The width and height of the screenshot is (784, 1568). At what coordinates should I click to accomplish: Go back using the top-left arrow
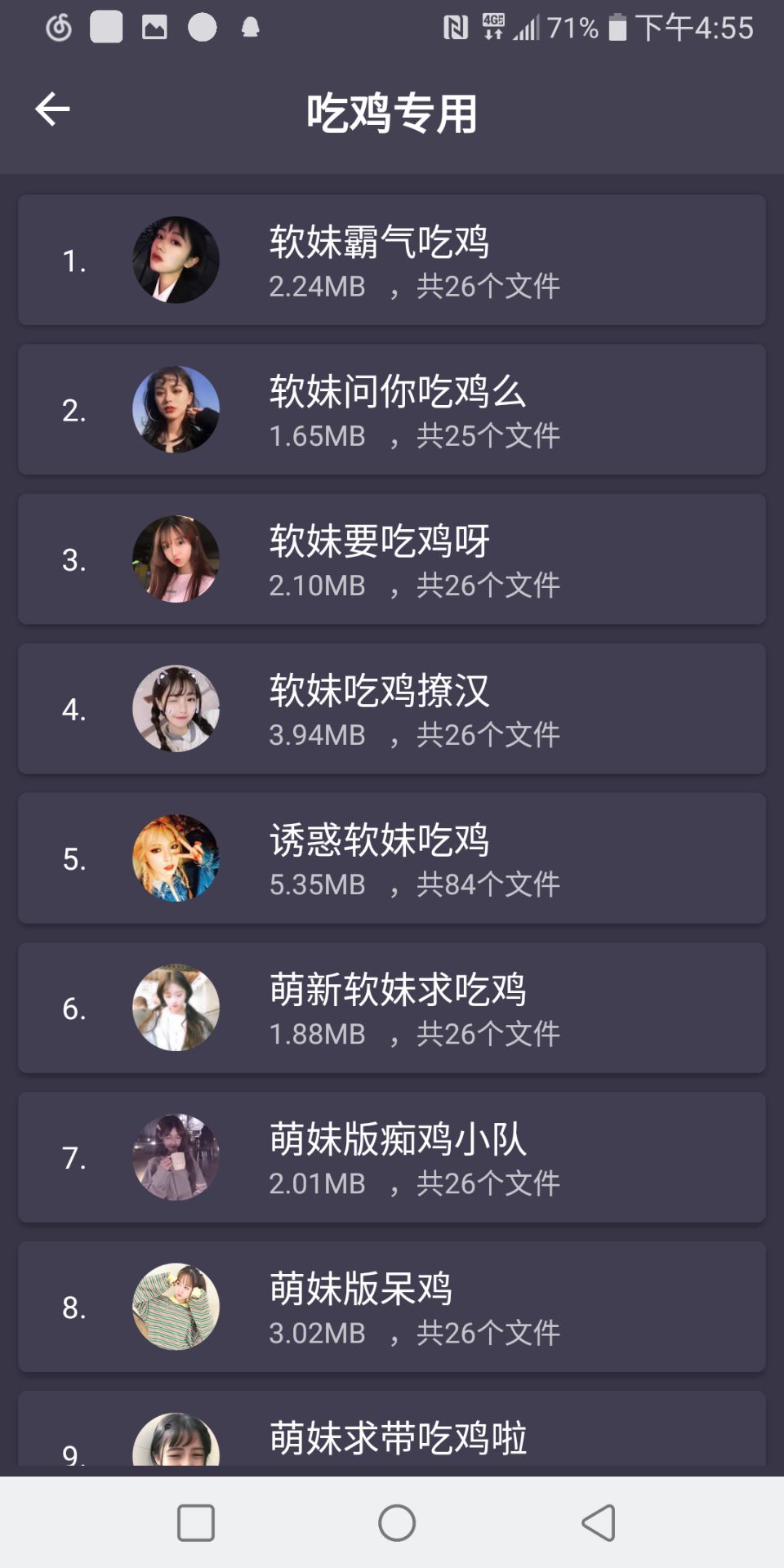point(53,109)
